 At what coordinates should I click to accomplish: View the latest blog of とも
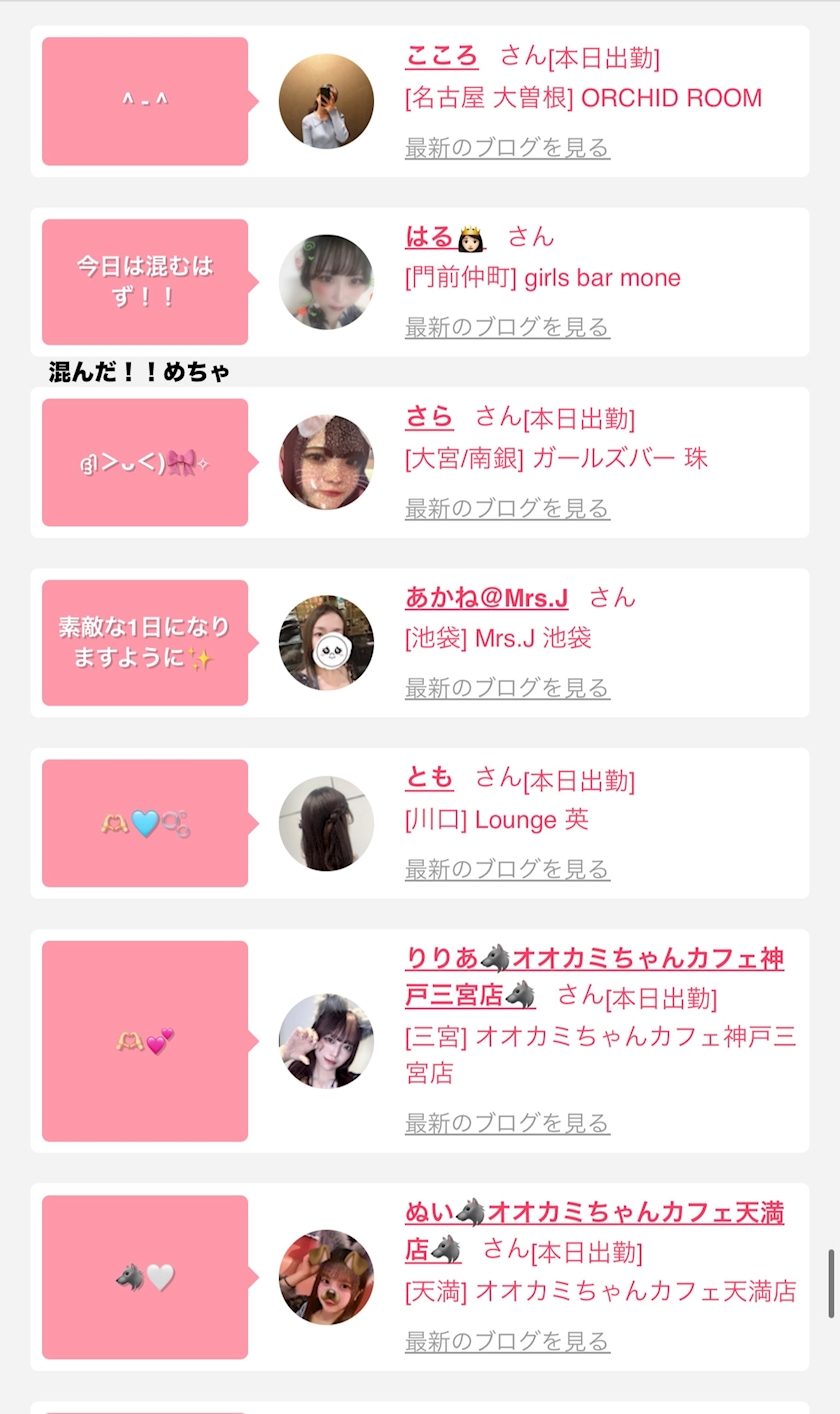(507, 869)
